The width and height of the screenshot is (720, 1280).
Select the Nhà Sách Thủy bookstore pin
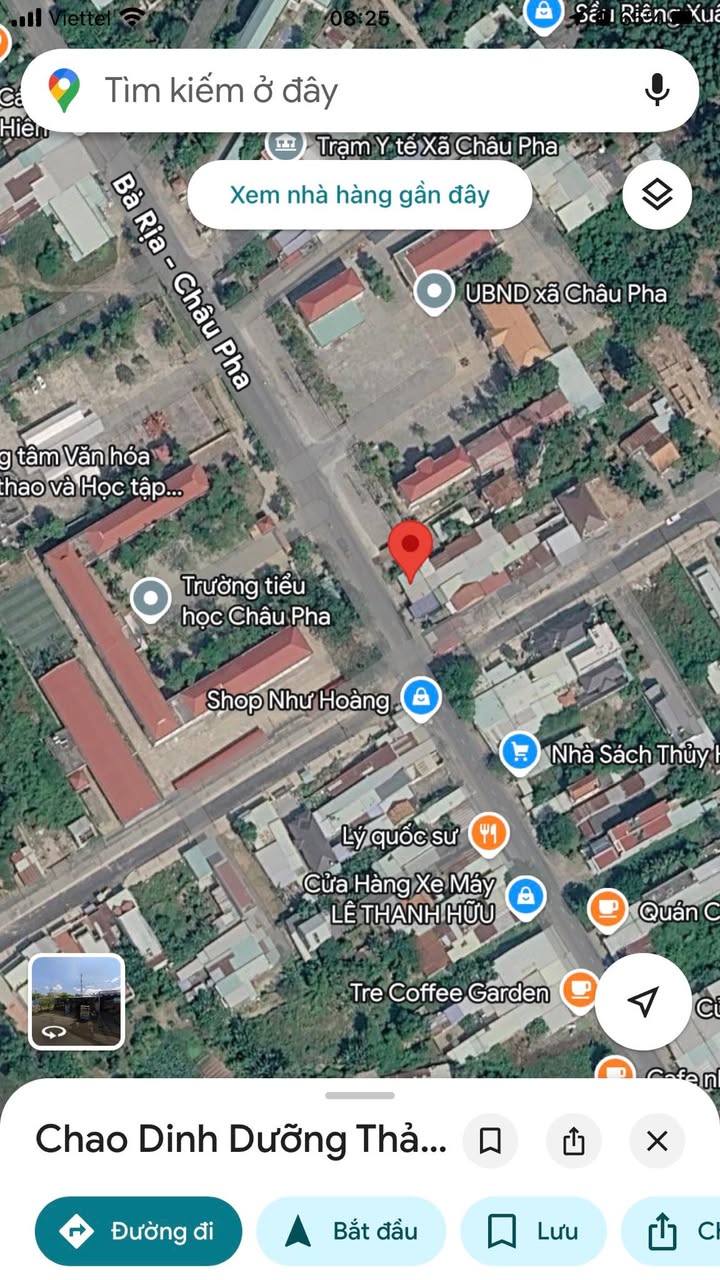click(x=519, y=753)
